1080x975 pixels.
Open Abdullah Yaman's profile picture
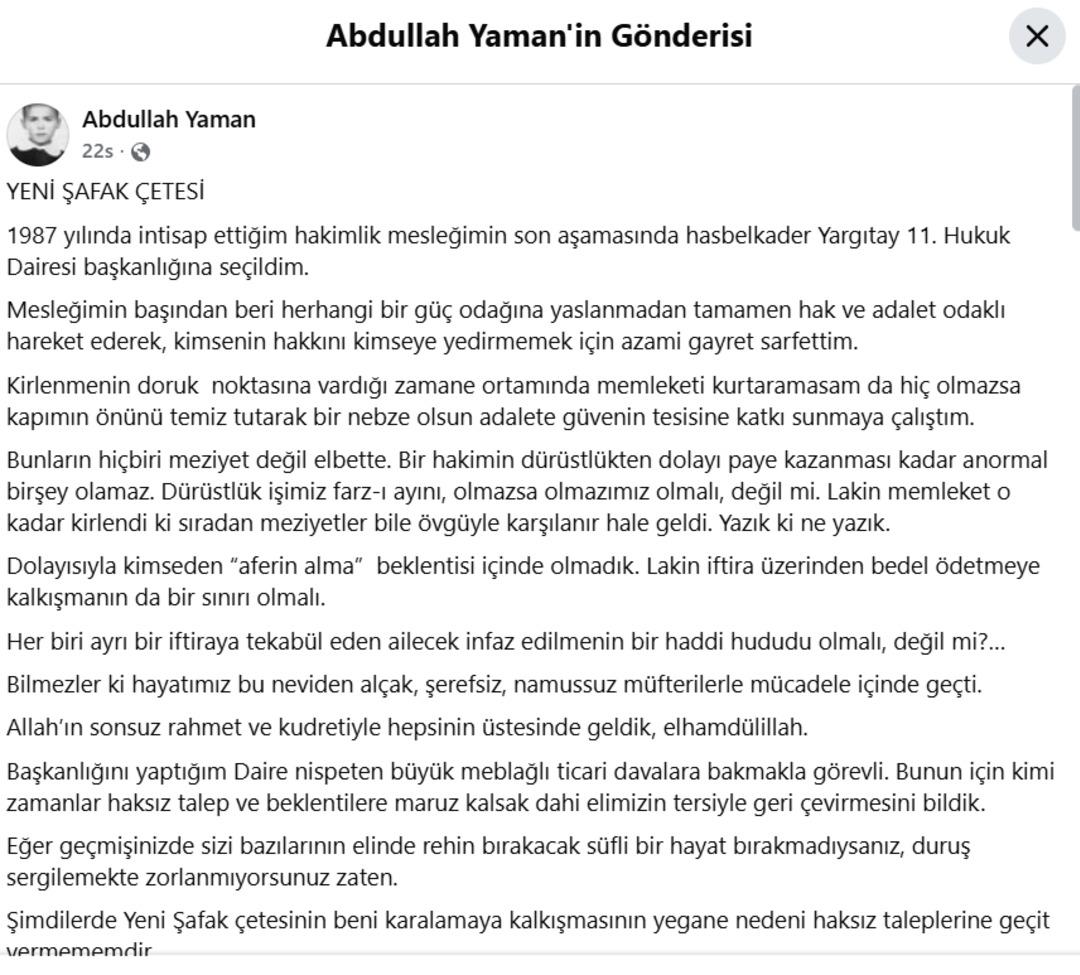pyautogui.click(x=38, y=134)
